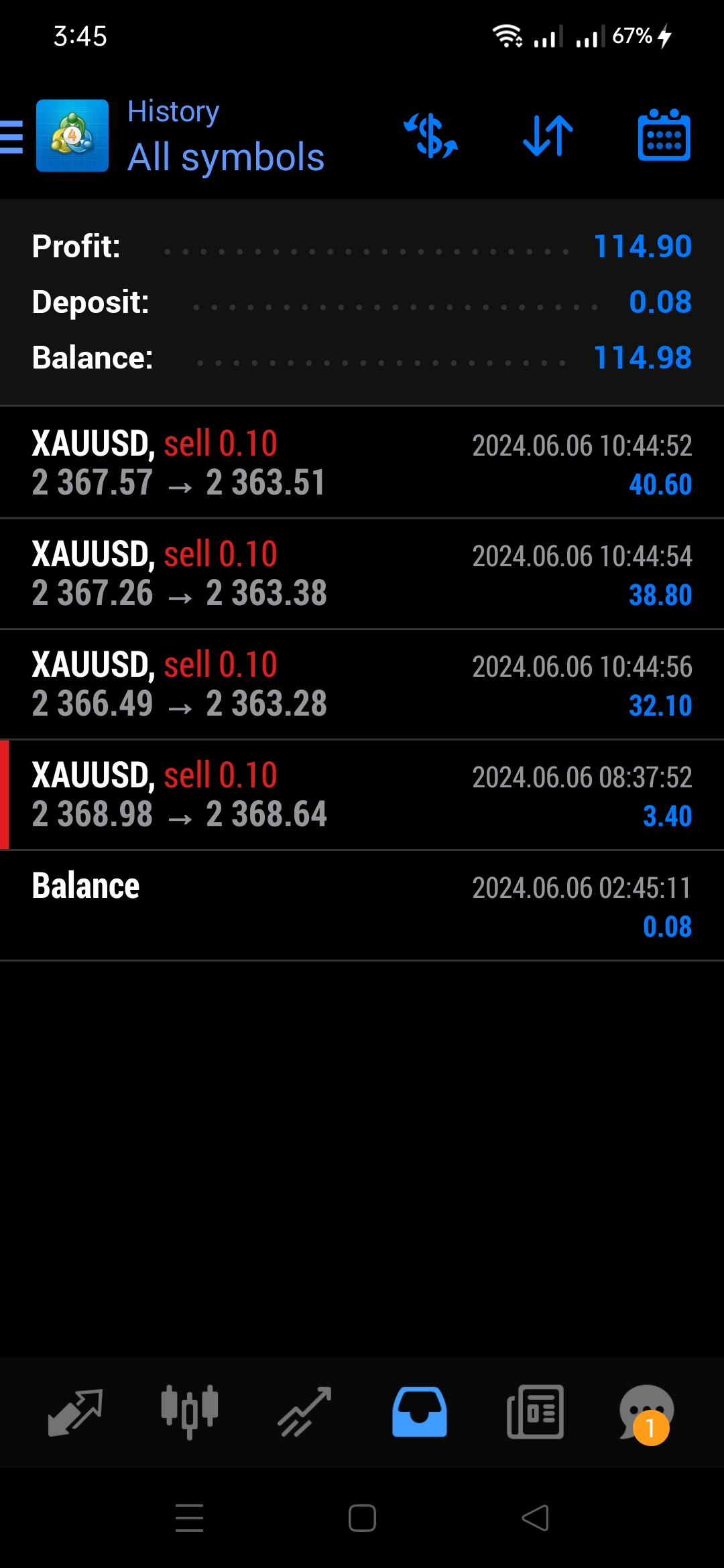Open calendar period selector

click(x=664, y=136)
